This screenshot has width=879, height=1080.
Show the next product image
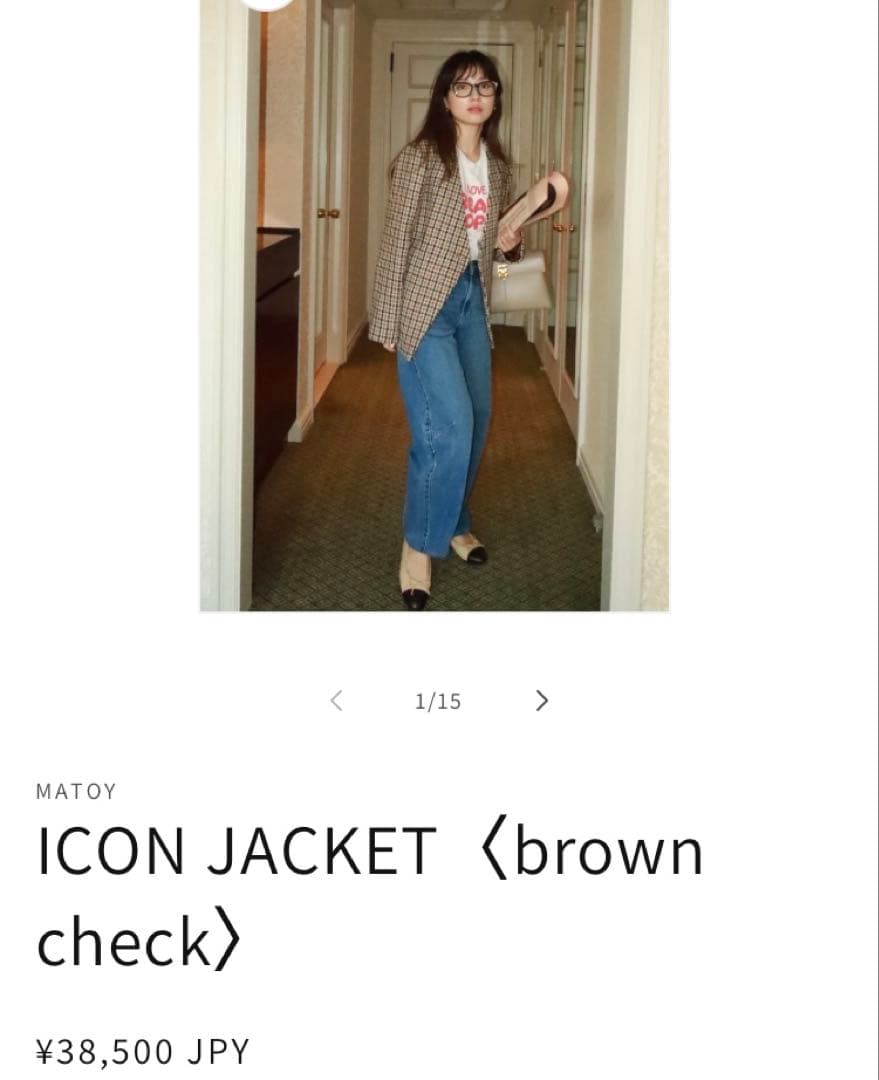click(x=541, y=700)
